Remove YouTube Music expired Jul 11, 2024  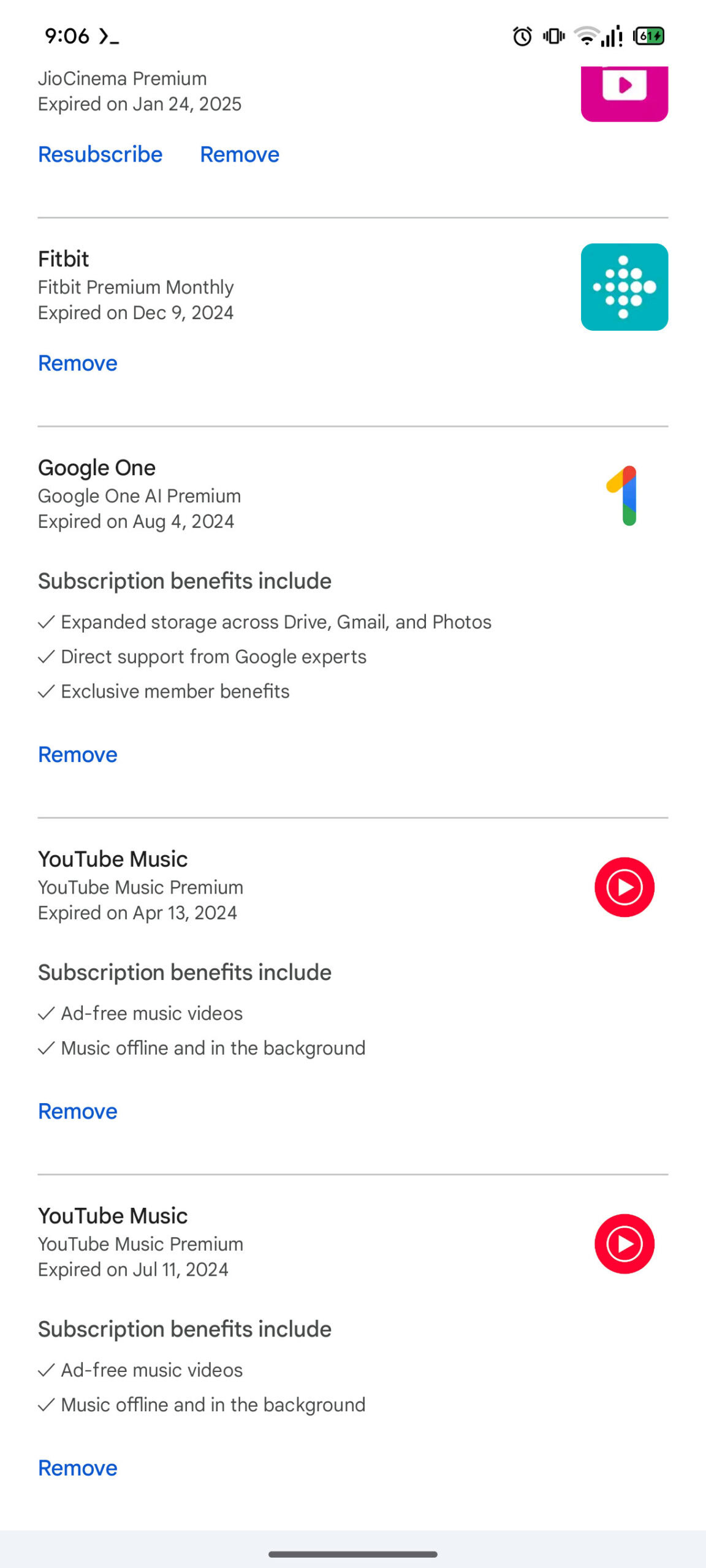[x=77, y=1468]
